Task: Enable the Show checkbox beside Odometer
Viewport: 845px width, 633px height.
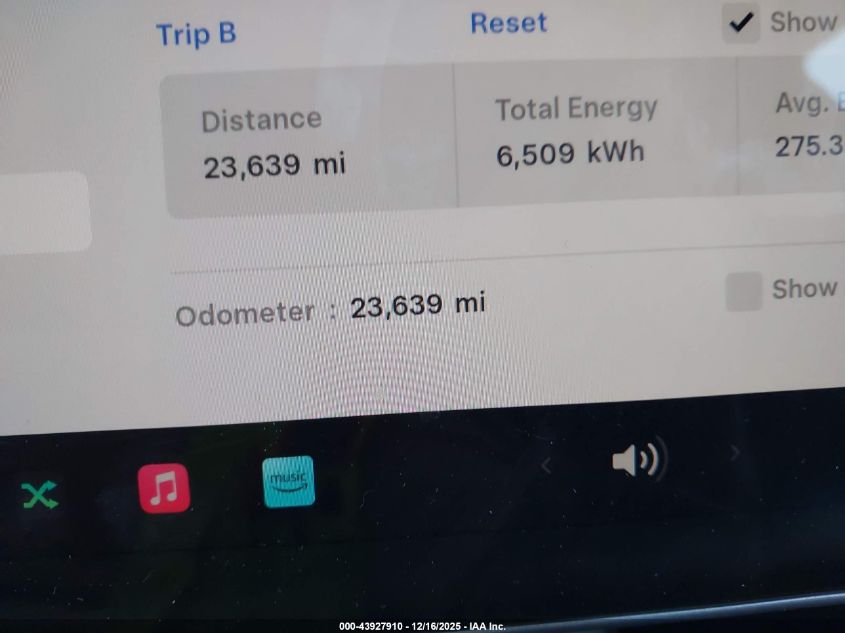Action: 743,292
